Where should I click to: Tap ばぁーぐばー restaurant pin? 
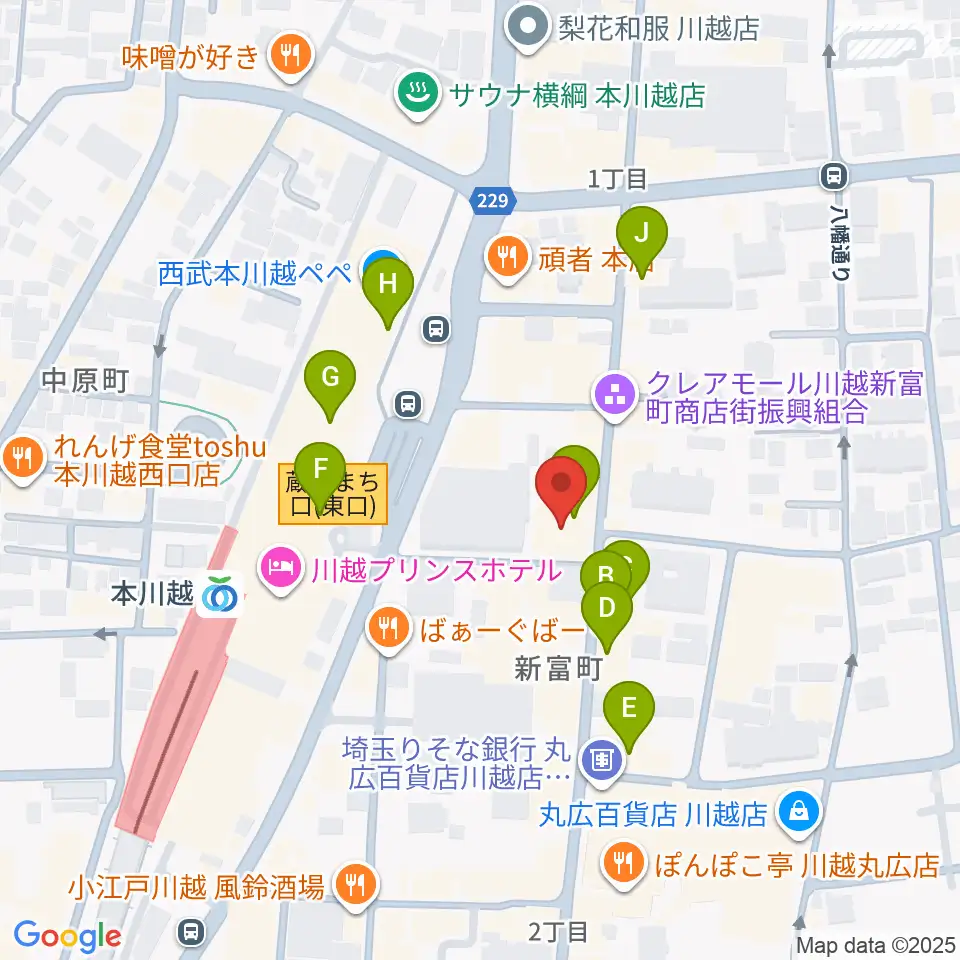click(x=388, y=629)
